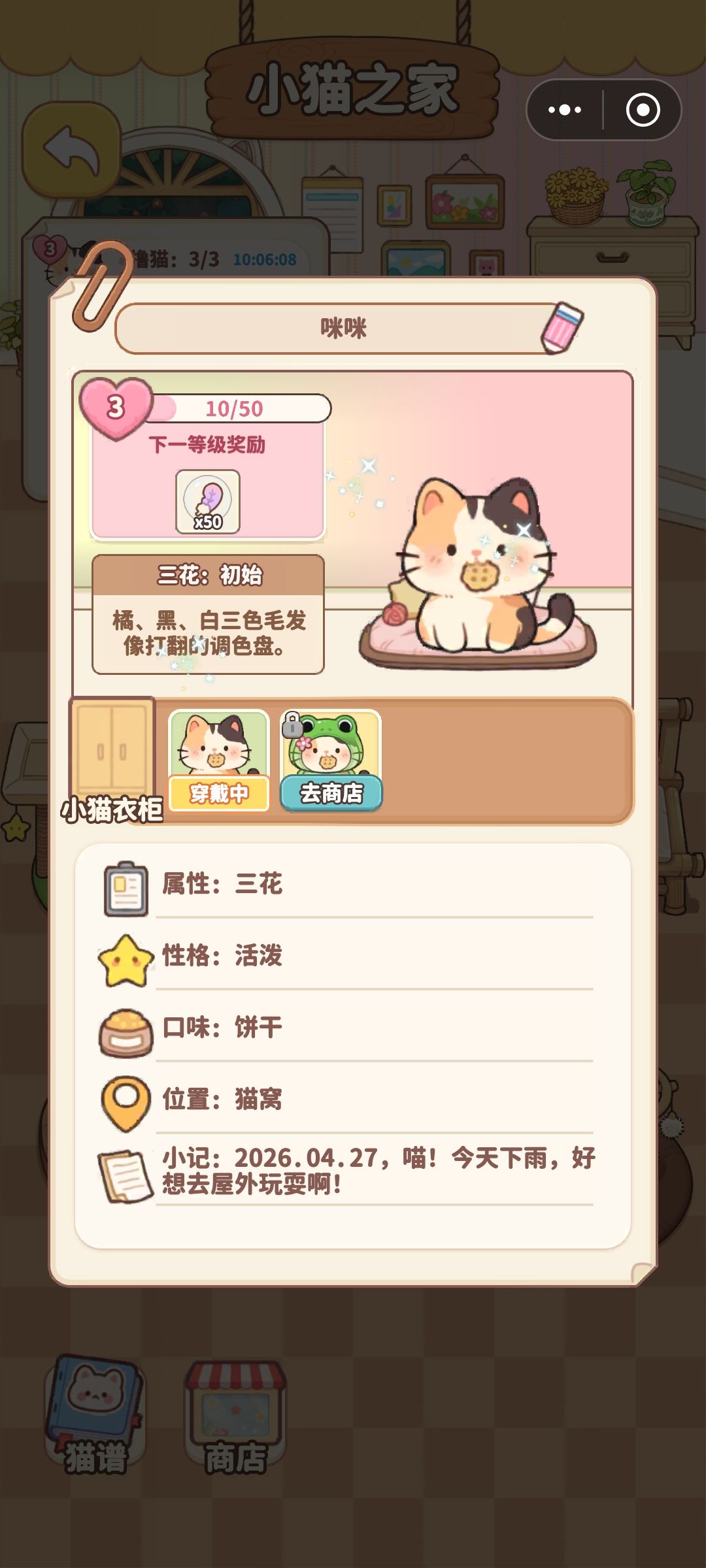Select the 穿戴中 calico cat outfit
Viewport: 706px width, 1568px height.
tap(219, 761)
